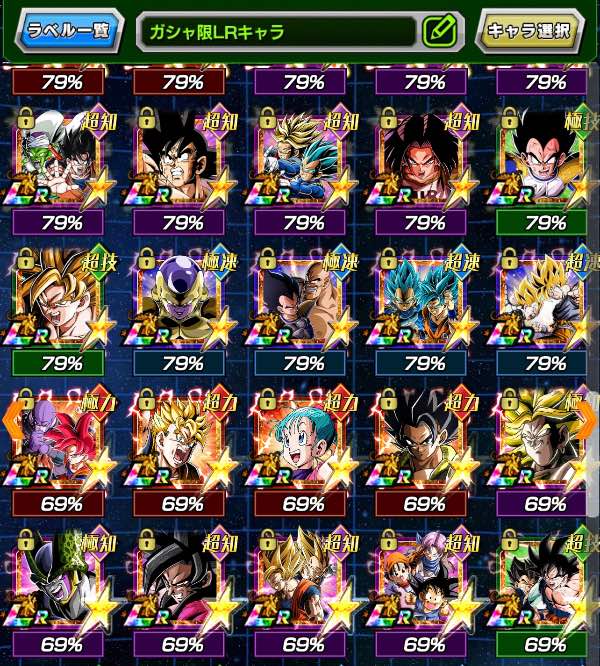
Task: Go to the previous page with left arrow
Action: tap(9, 418)
